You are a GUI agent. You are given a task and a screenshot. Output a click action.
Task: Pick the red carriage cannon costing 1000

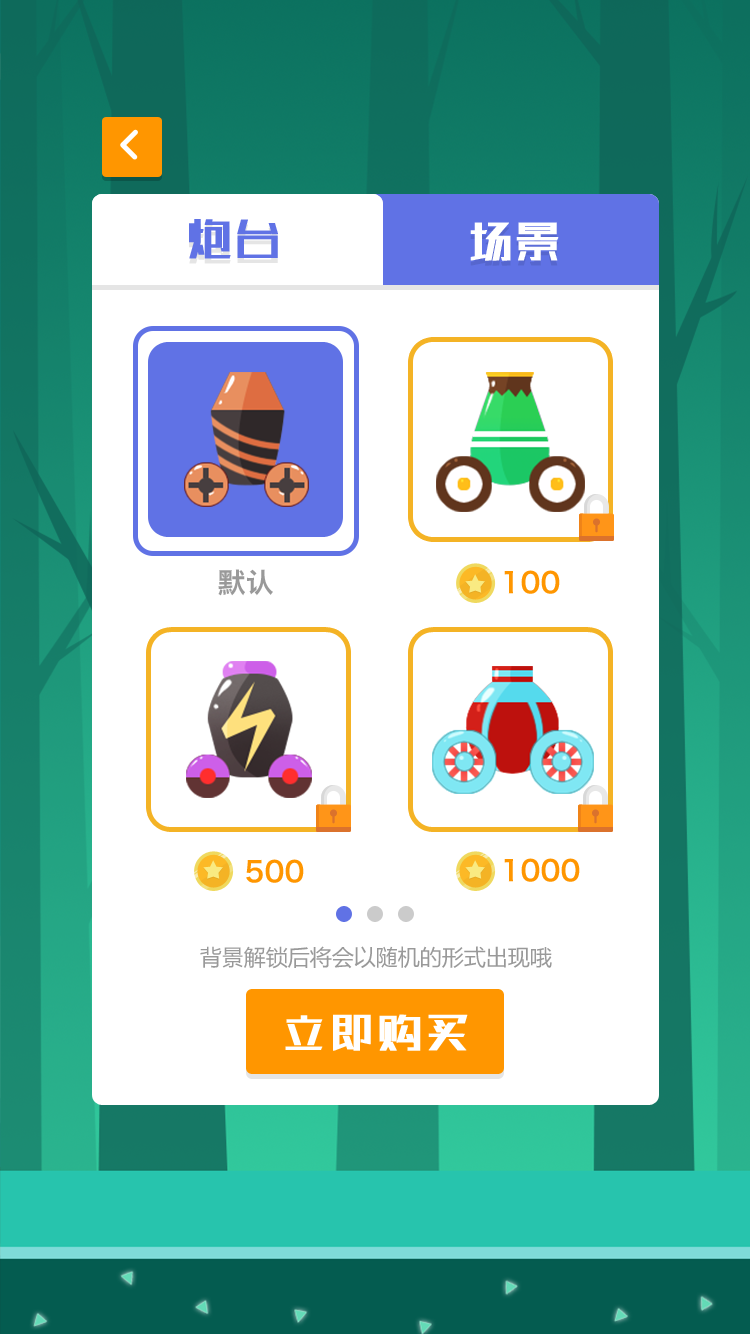(510, 730)
